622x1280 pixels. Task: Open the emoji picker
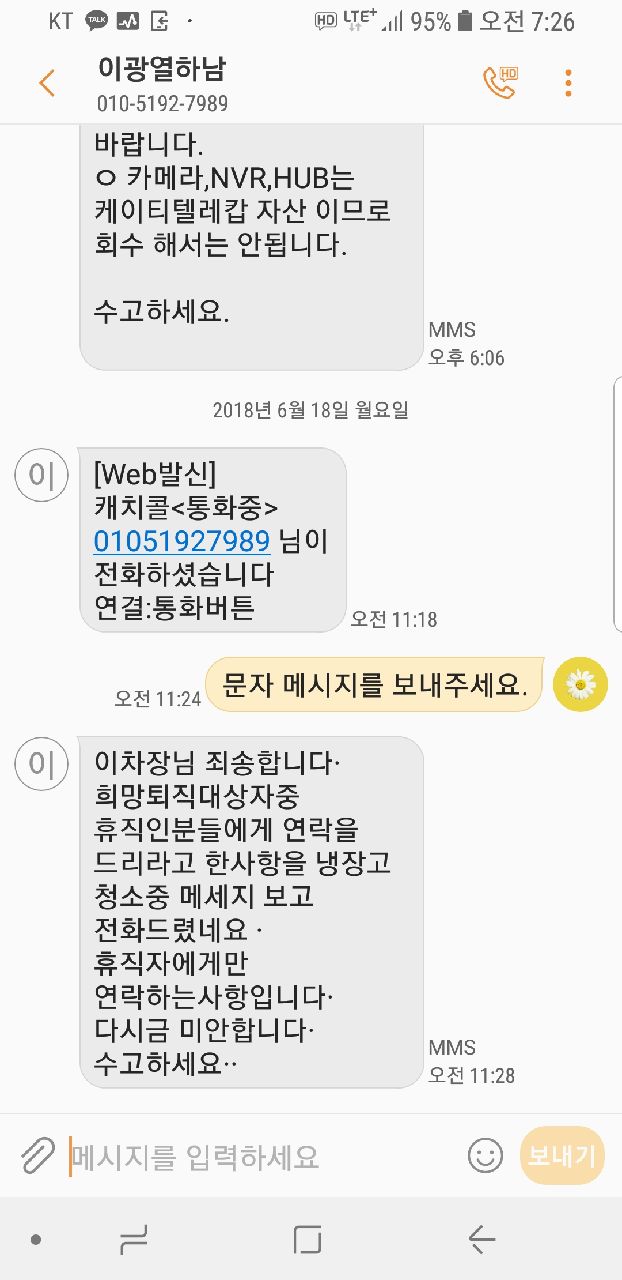click(485, 1156)
